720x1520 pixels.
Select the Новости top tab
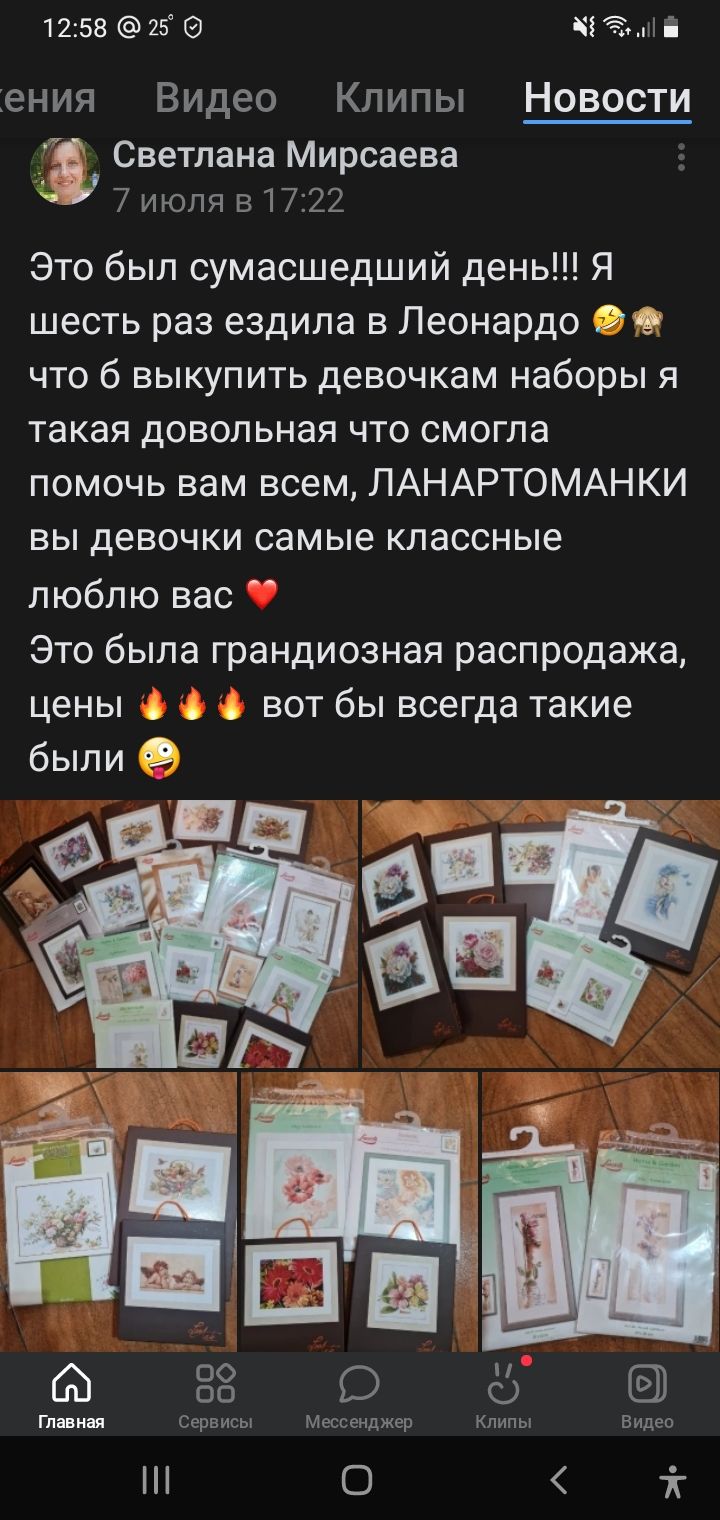tap(607, 98)
